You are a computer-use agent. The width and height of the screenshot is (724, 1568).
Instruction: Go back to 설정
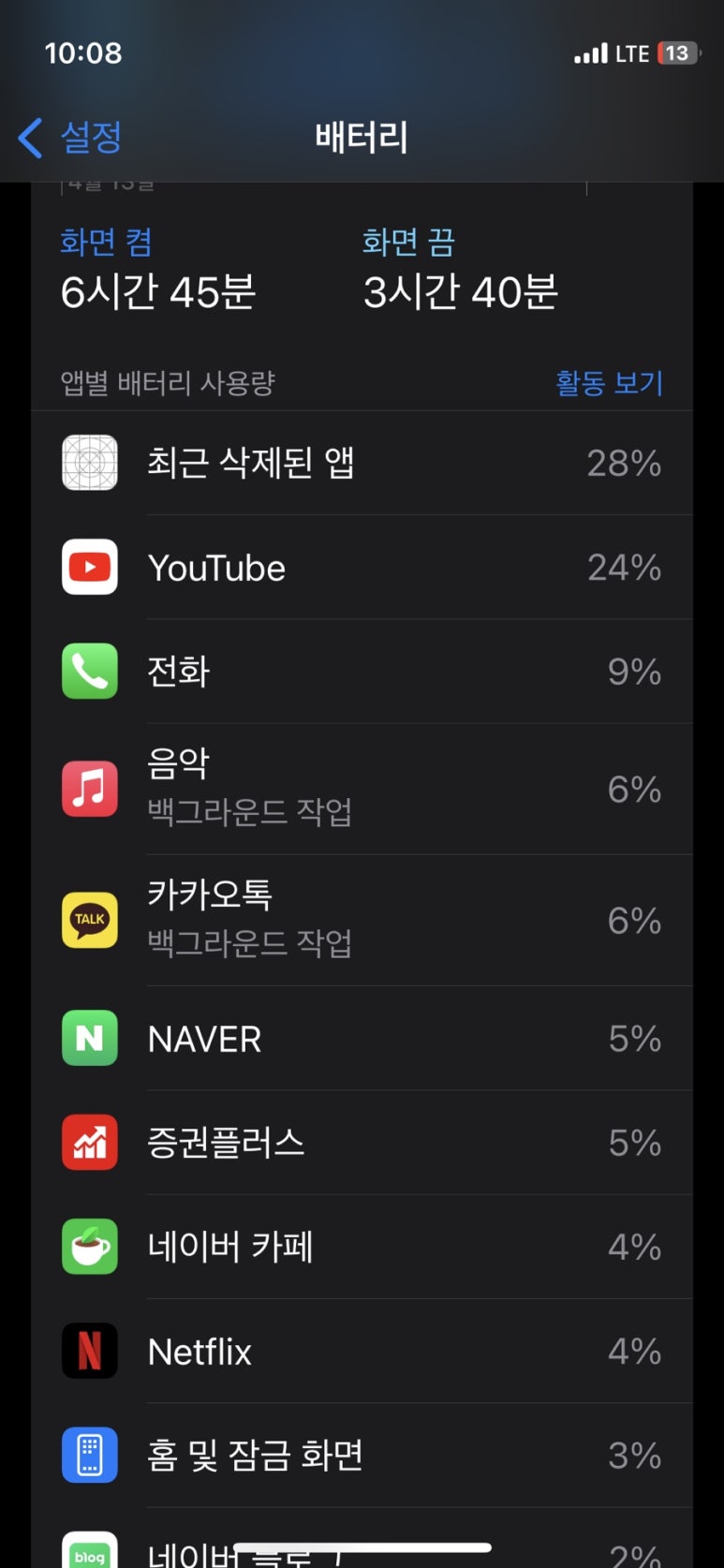[70, 138]
